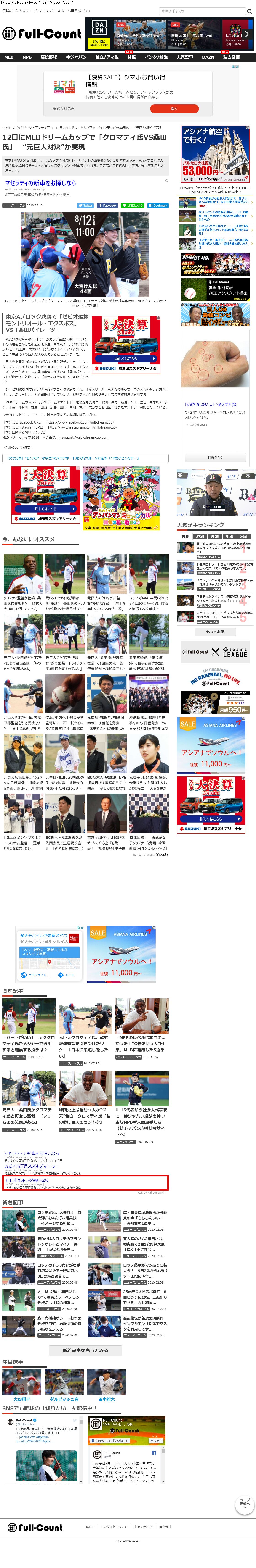The width and height of the screenshot is (256, 1568).
Task: Open featured player 大谷翔平
Action: [22, 1399]
